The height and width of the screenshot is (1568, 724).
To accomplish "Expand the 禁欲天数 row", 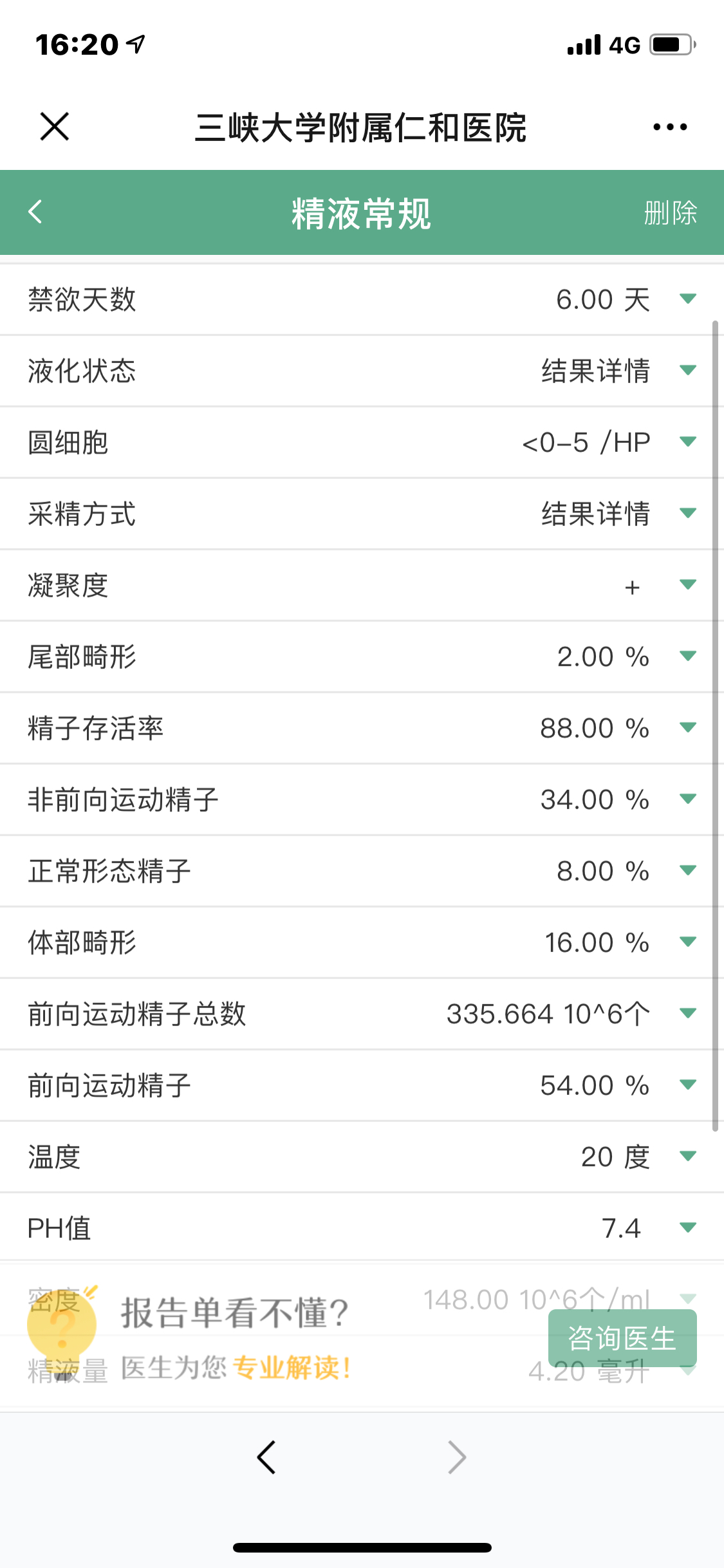I will (x=362, y=299).
